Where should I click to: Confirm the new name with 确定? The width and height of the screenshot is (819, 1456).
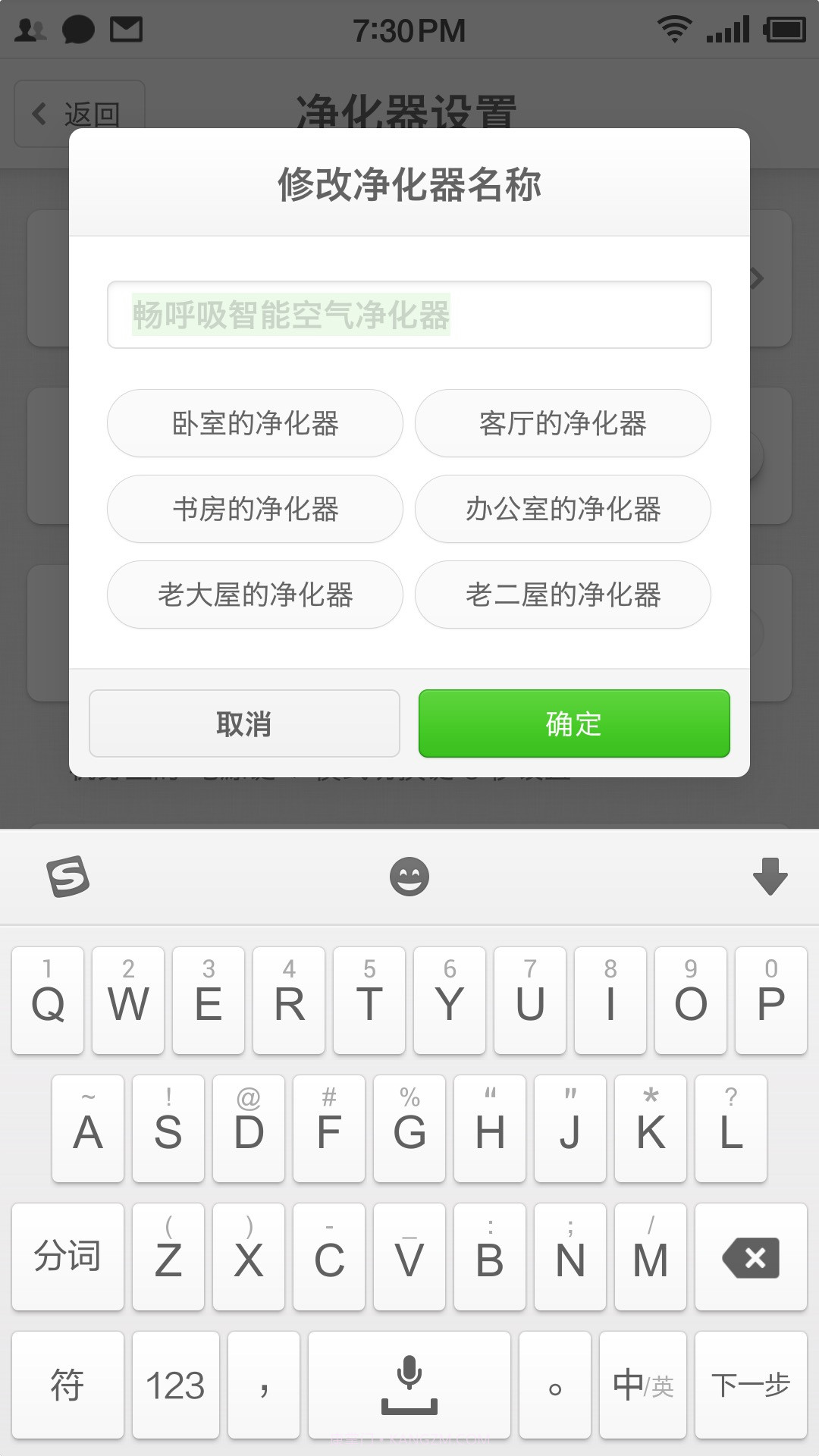point(574,723)
